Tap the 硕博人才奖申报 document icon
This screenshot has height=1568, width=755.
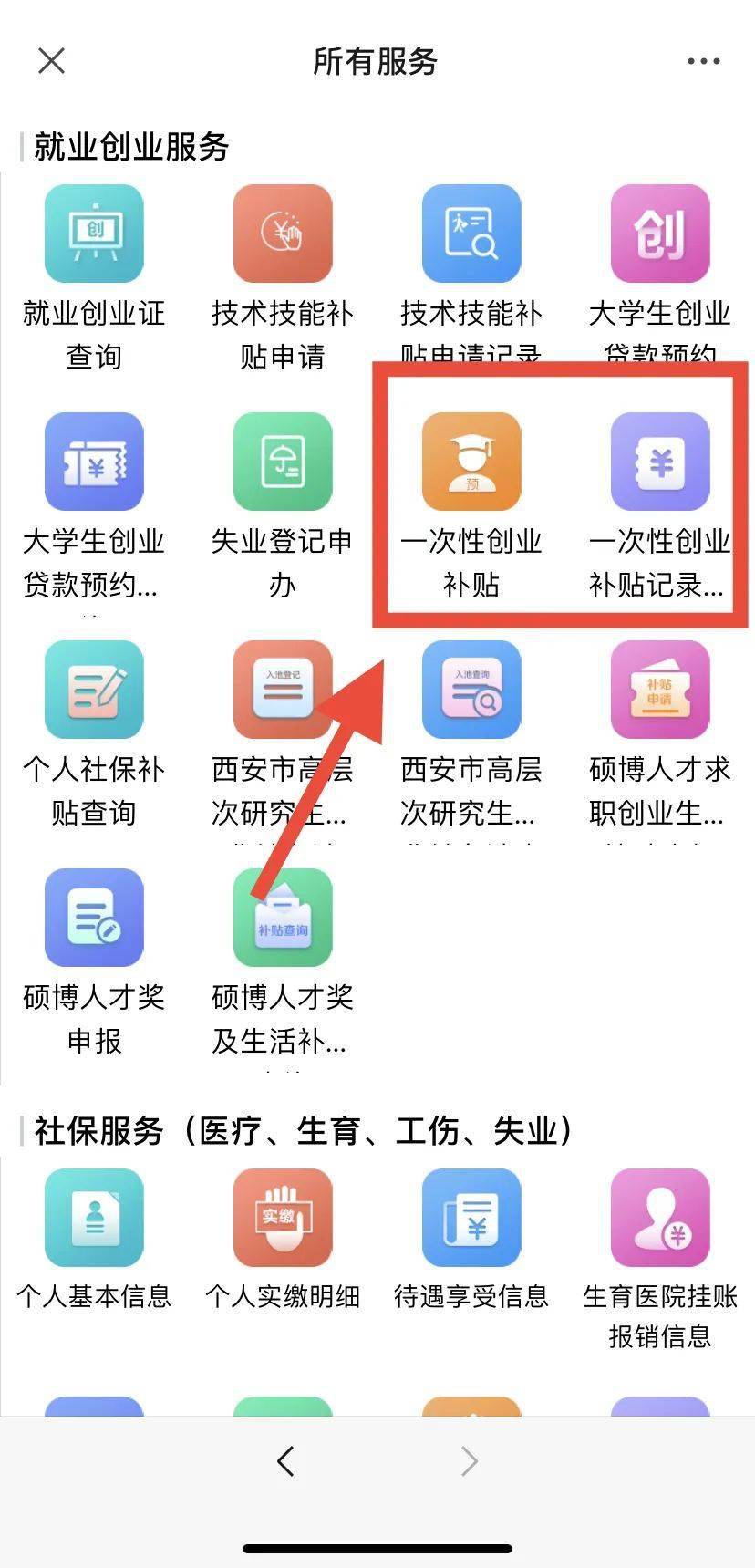(x=94, y=918)
